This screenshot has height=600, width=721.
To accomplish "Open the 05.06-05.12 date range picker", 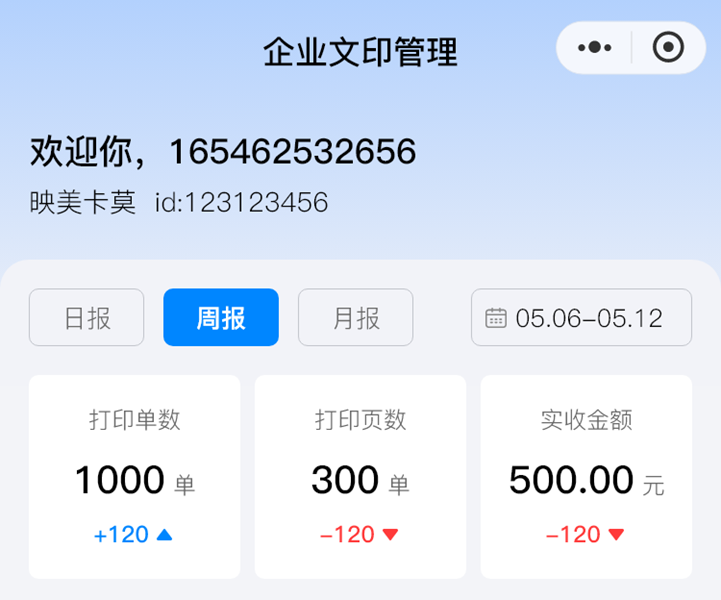I will pyautogui.click(x=581, y=318).
